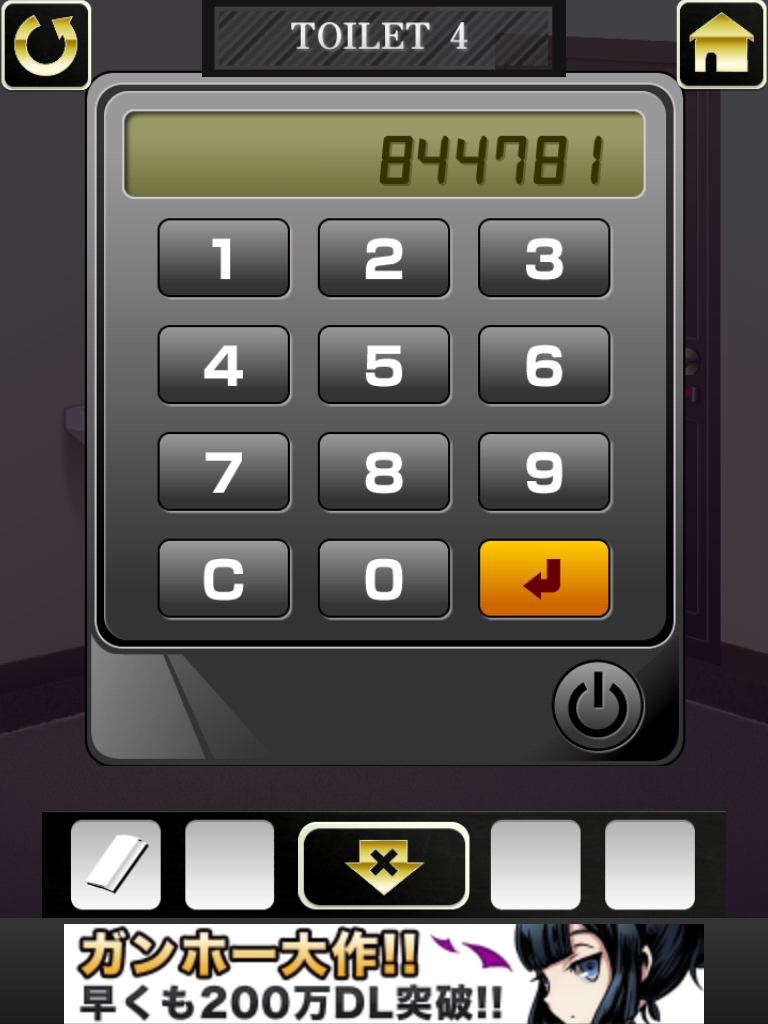Open the Japanese ad banner
This screenshot has width=768, height=1024.
(x=384, y=973)
